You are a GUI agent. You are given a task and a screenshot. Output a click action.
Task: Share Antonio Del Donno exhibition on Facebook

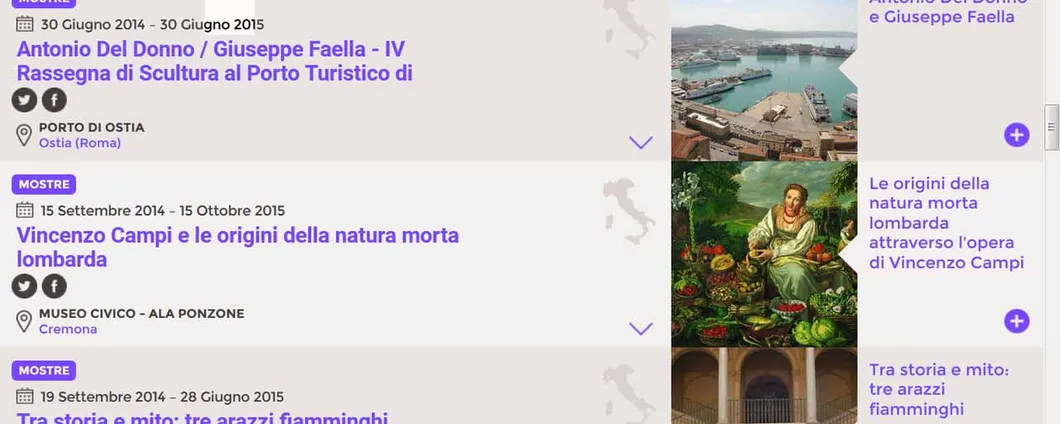[54, 100]
